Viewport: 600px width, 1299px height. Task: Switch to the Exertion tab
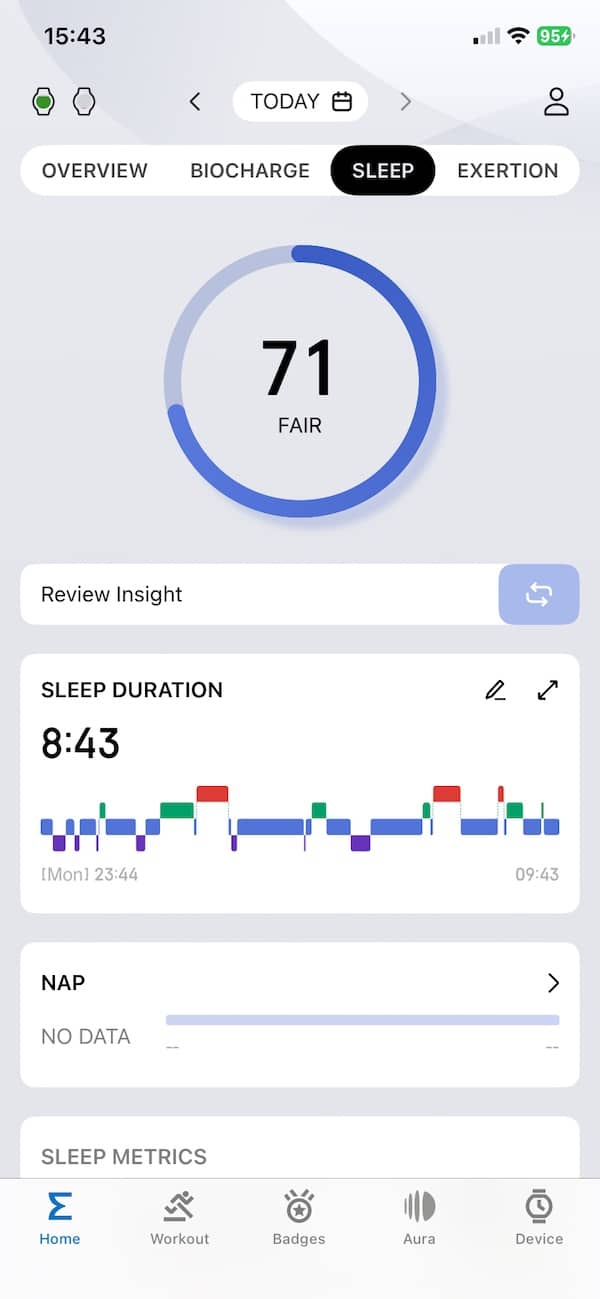507,170
